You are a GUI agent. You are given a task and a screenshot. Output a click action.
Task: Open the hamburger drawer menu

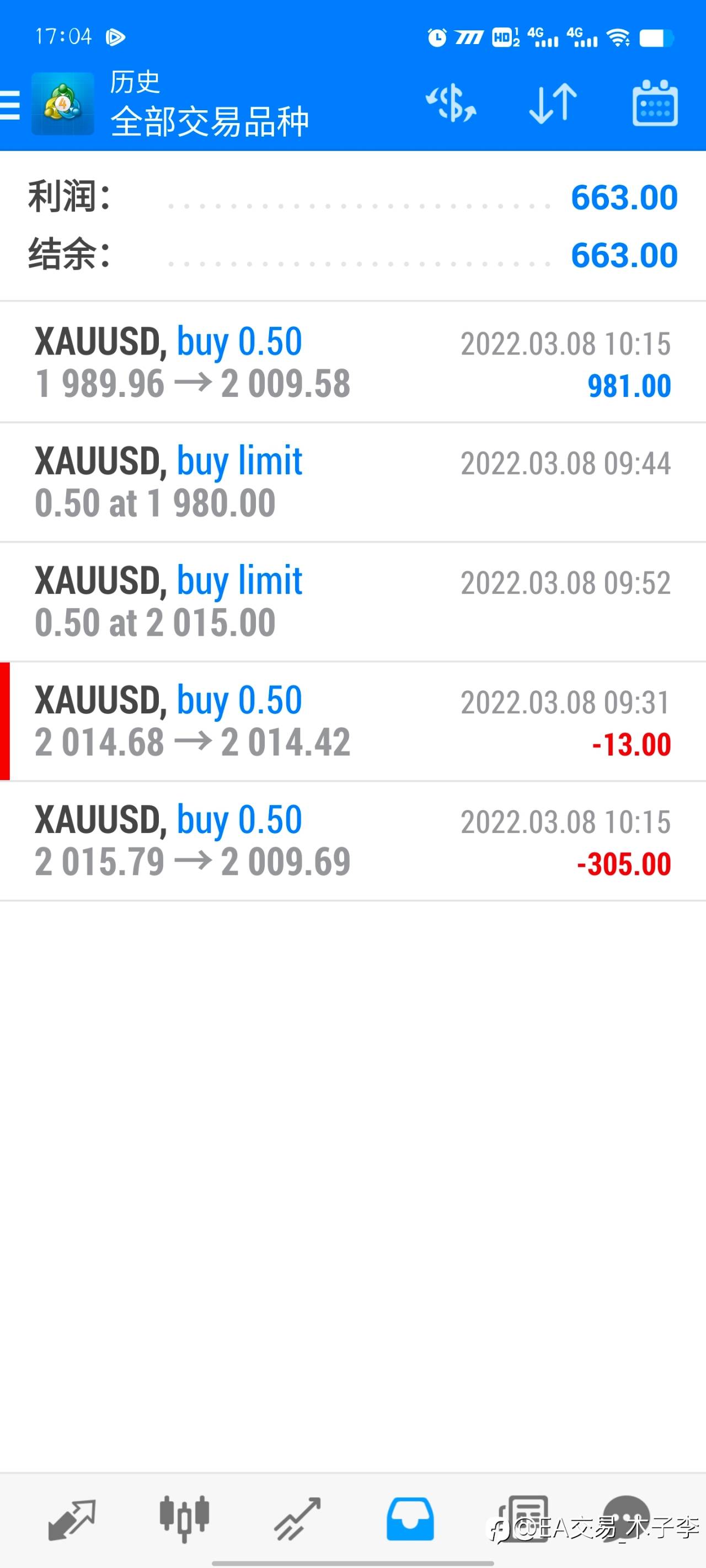10,105
